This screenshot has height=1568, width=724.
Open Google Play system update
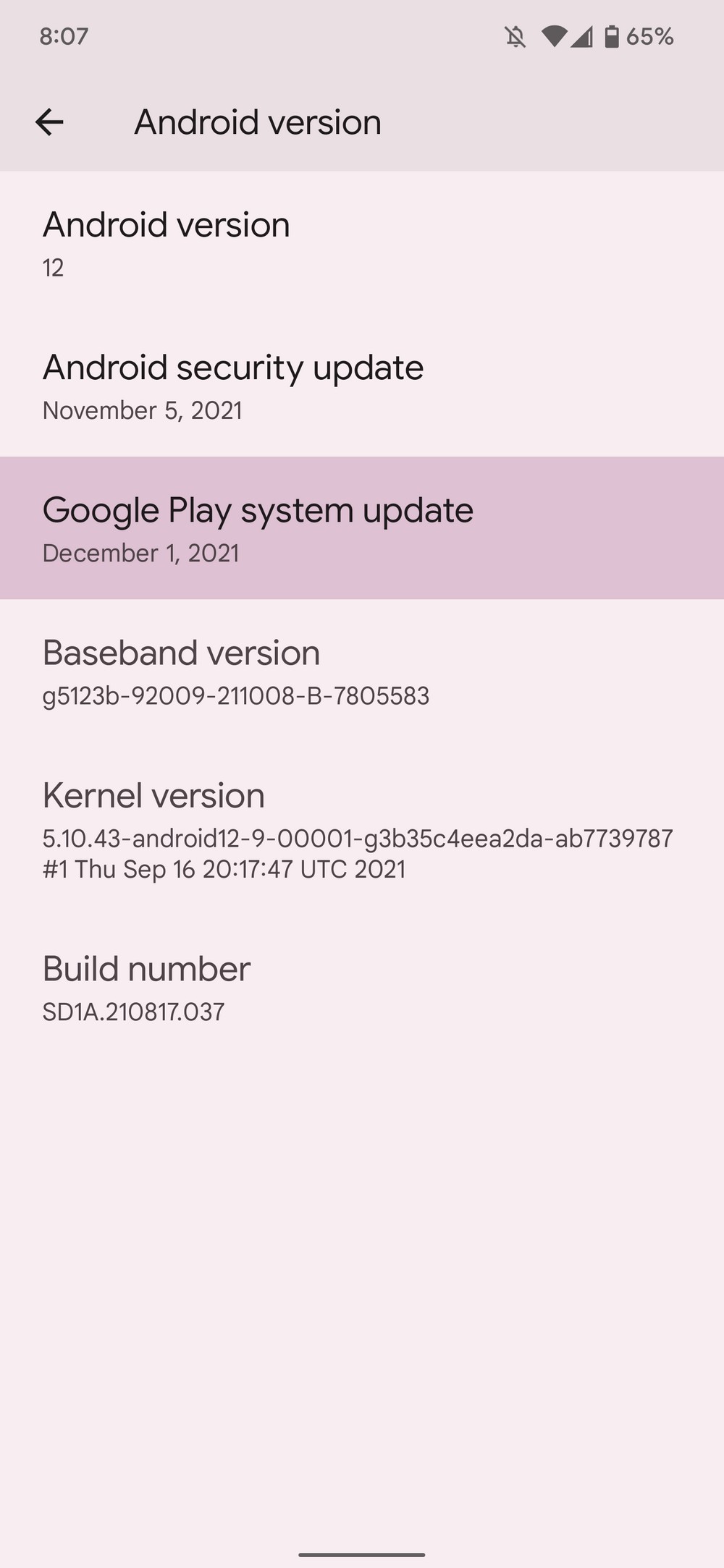[362, 528]
